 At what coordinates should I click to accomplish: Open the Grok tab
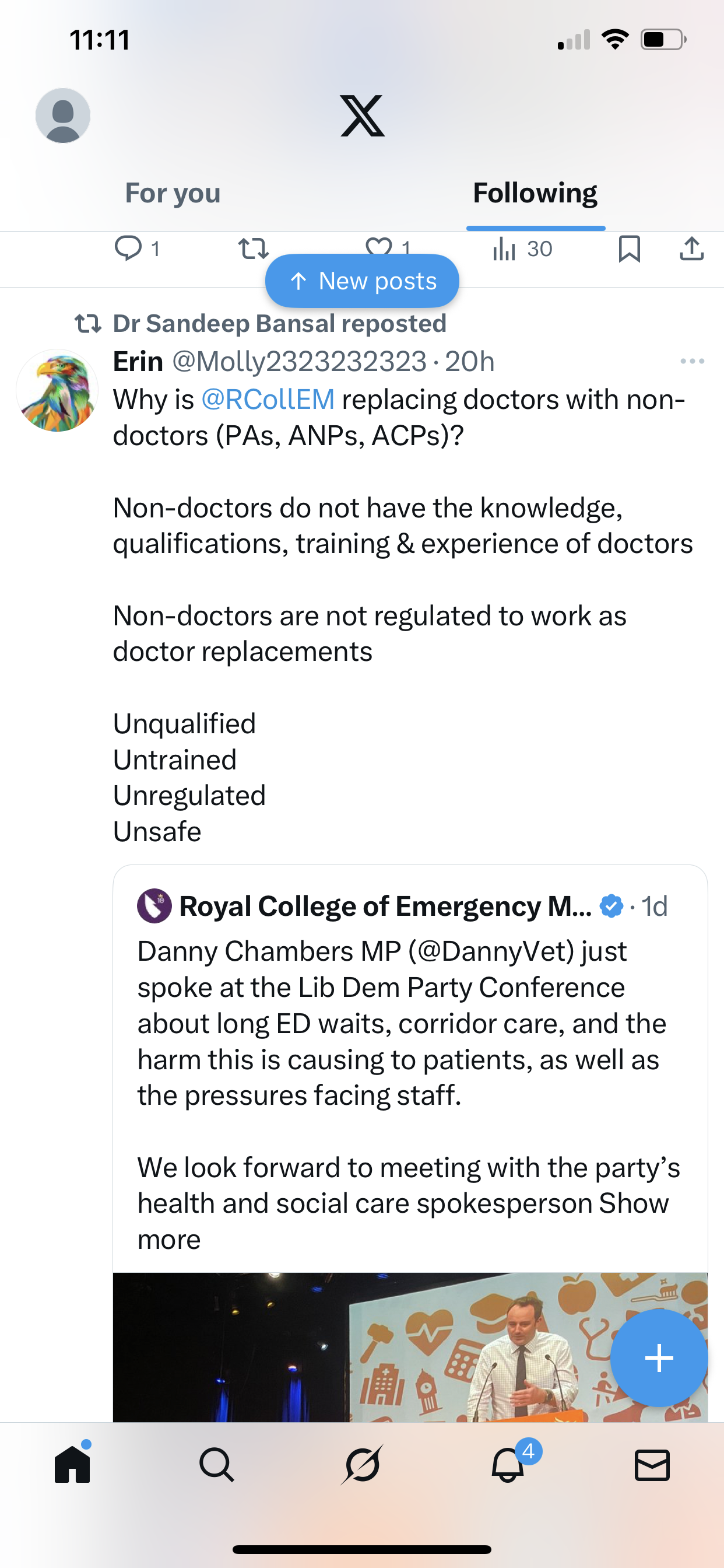tap(362, 1465)
